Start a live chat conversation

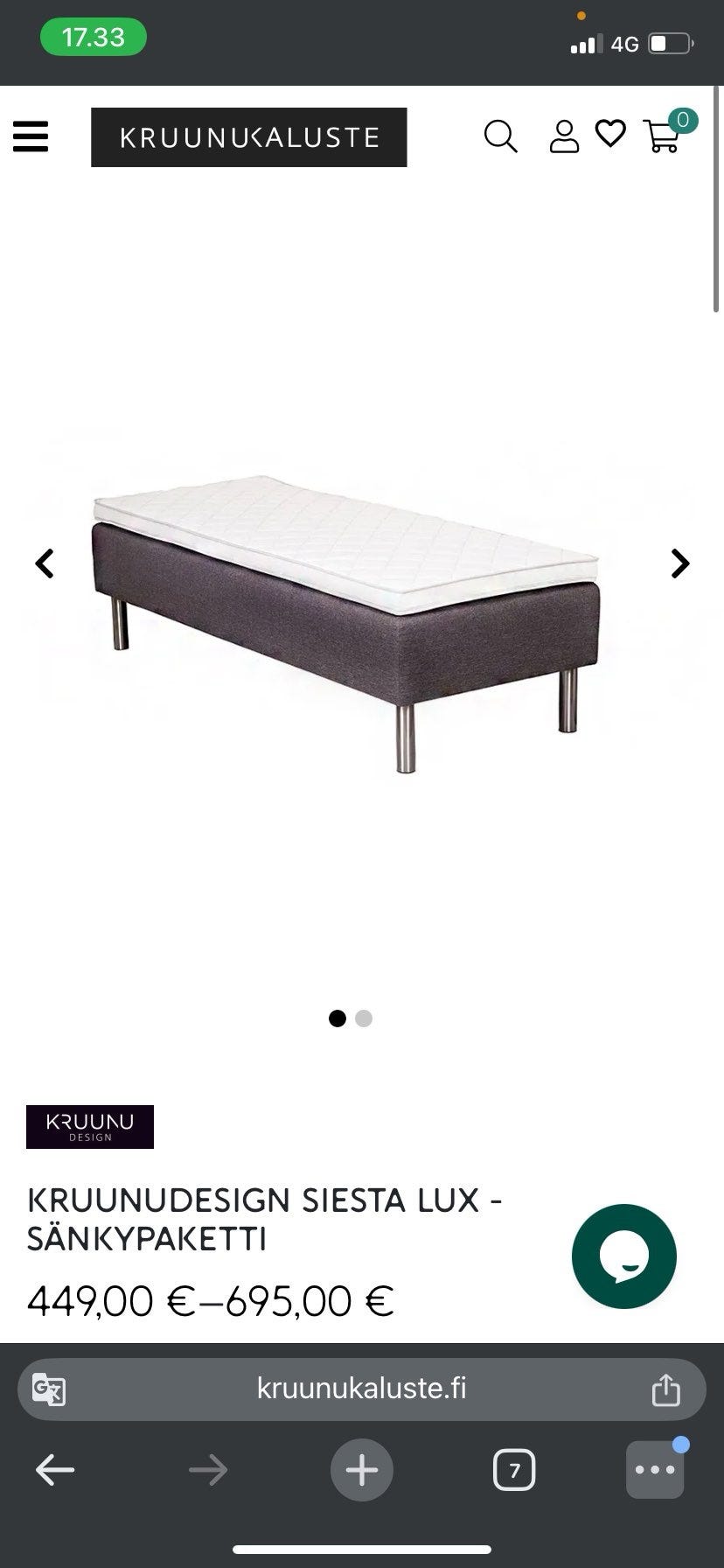(x=623, y=1256)
